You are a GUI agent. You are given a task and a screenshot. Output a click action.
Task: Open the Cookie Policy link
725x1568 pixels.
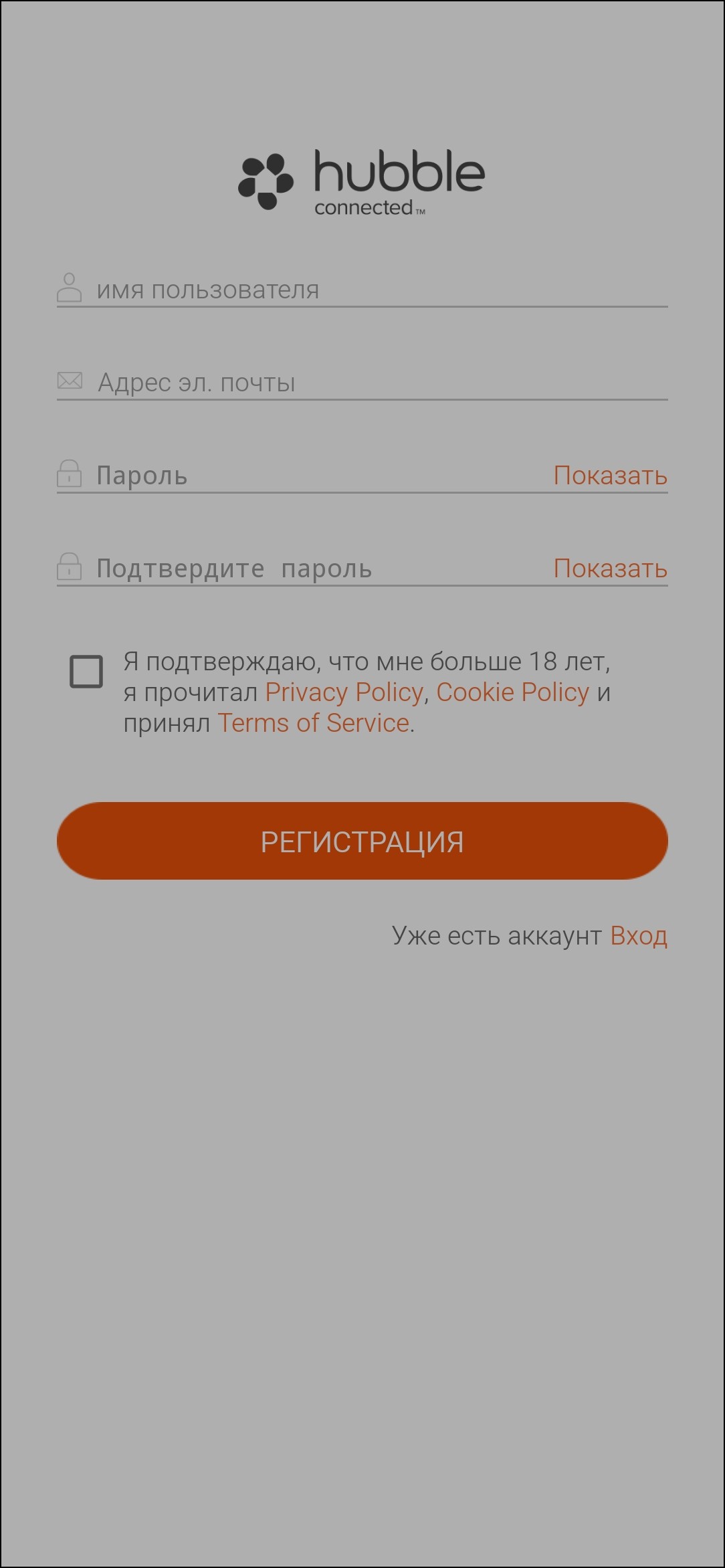[x=512, y=692]
